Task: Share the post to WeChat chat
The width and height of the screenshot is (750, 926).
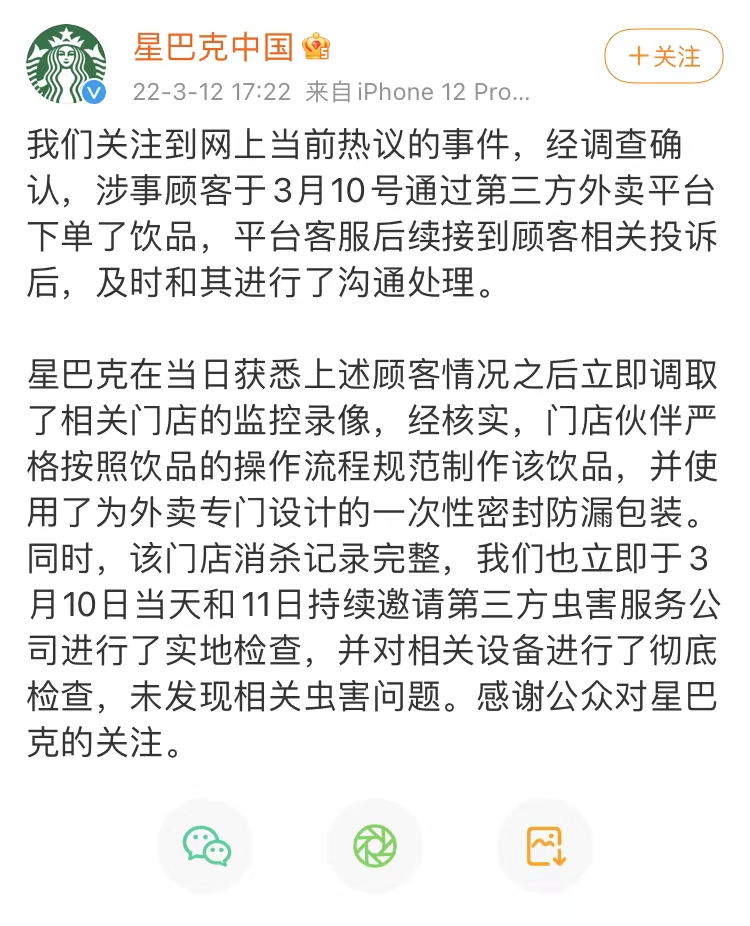Action: (206, 846)
